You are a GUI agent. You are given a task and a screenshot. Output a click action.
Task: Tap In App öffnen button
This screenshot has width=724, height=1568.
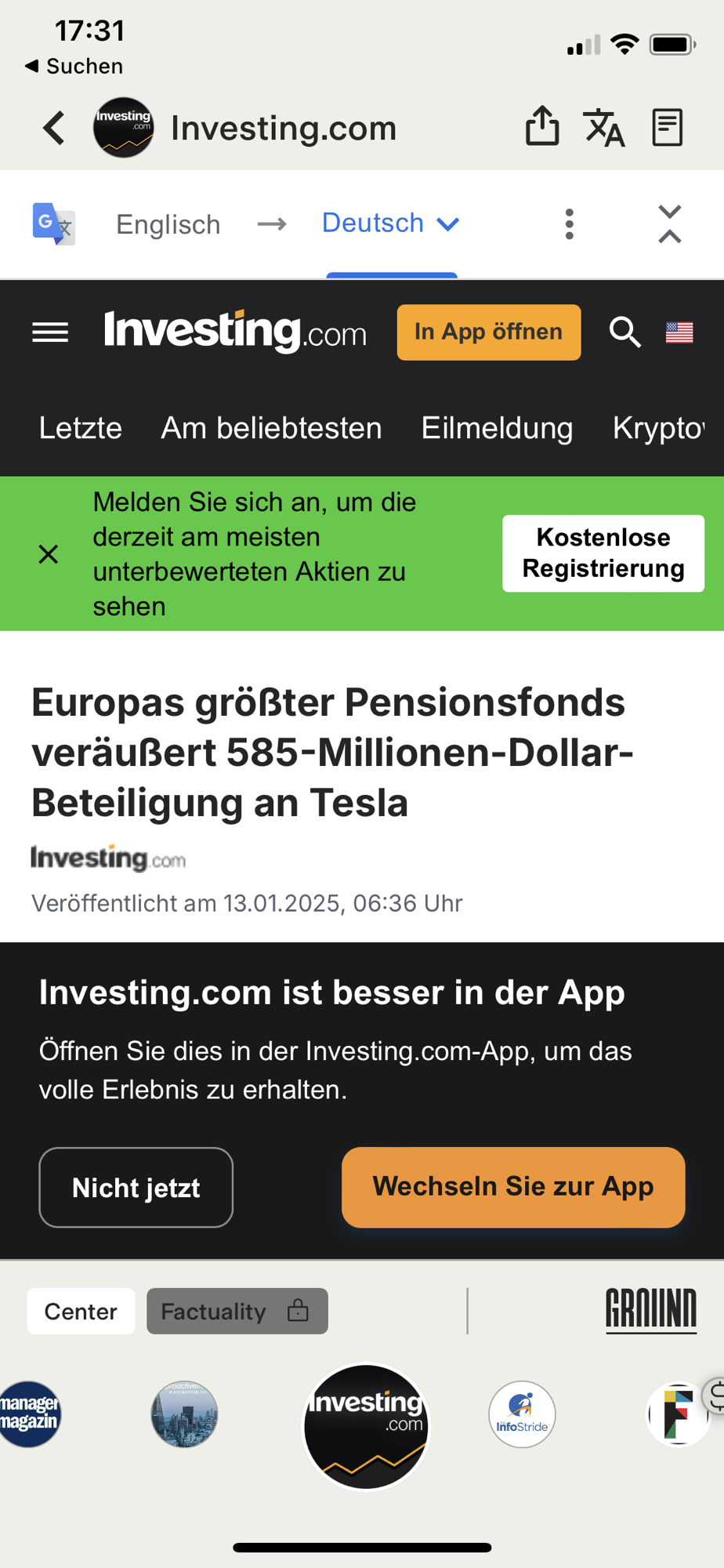488,332
